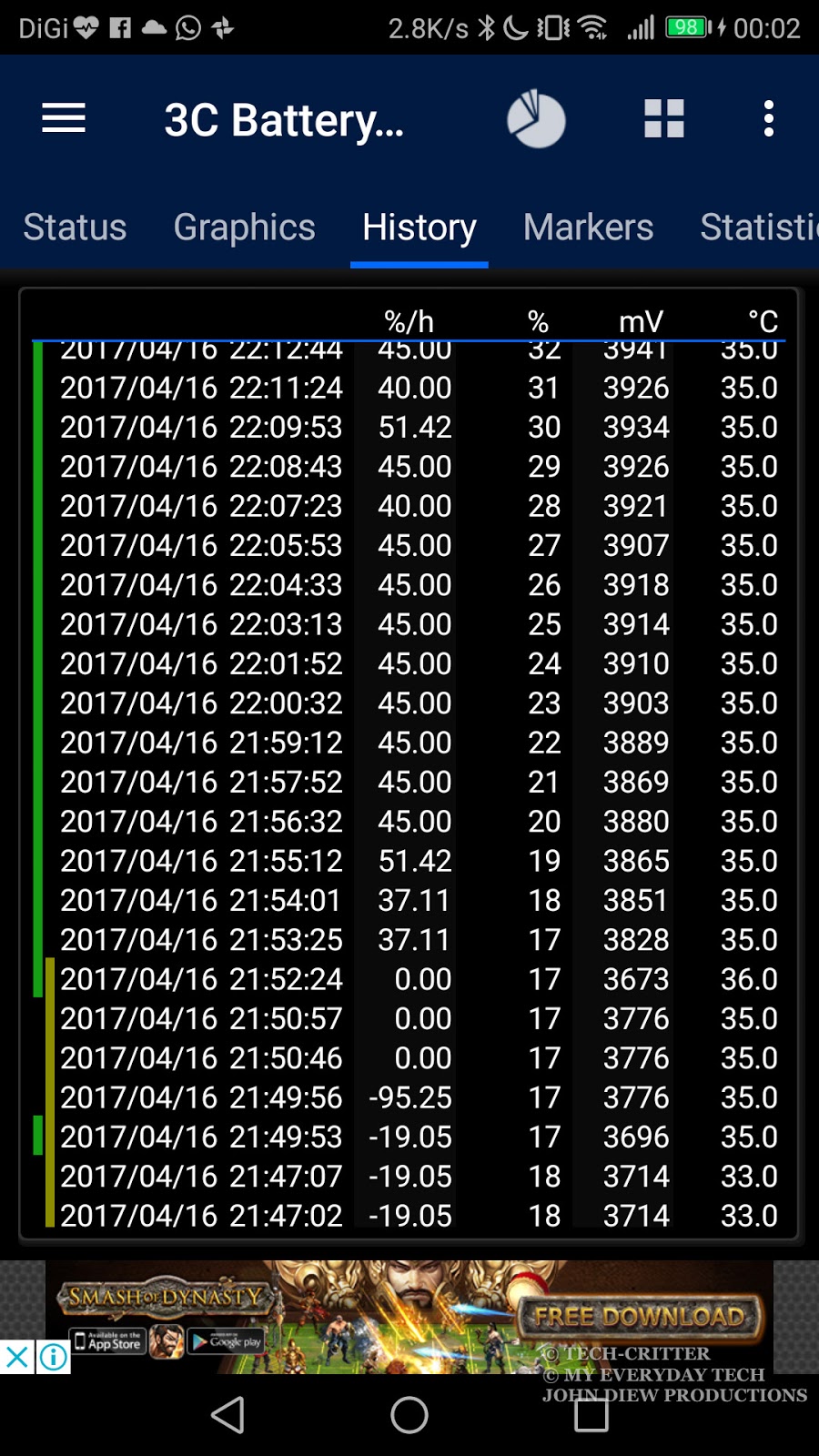Open the hamburger drawer menu
Image resolution: width=819 pixels, height=1456 pixels.
pyautogui.click(x=64, y=118)
